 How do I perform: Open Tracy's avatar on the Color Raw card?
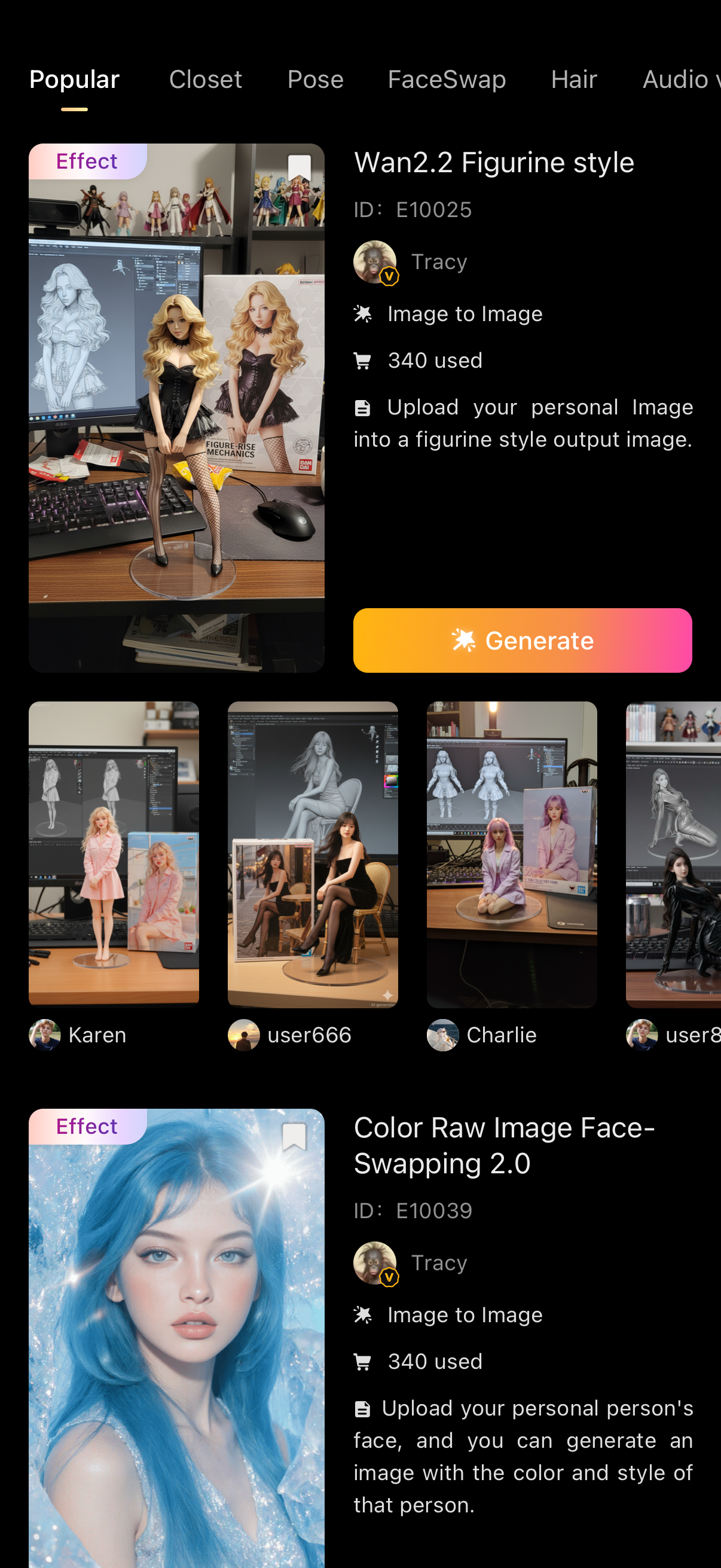[x=375, y=1262]
